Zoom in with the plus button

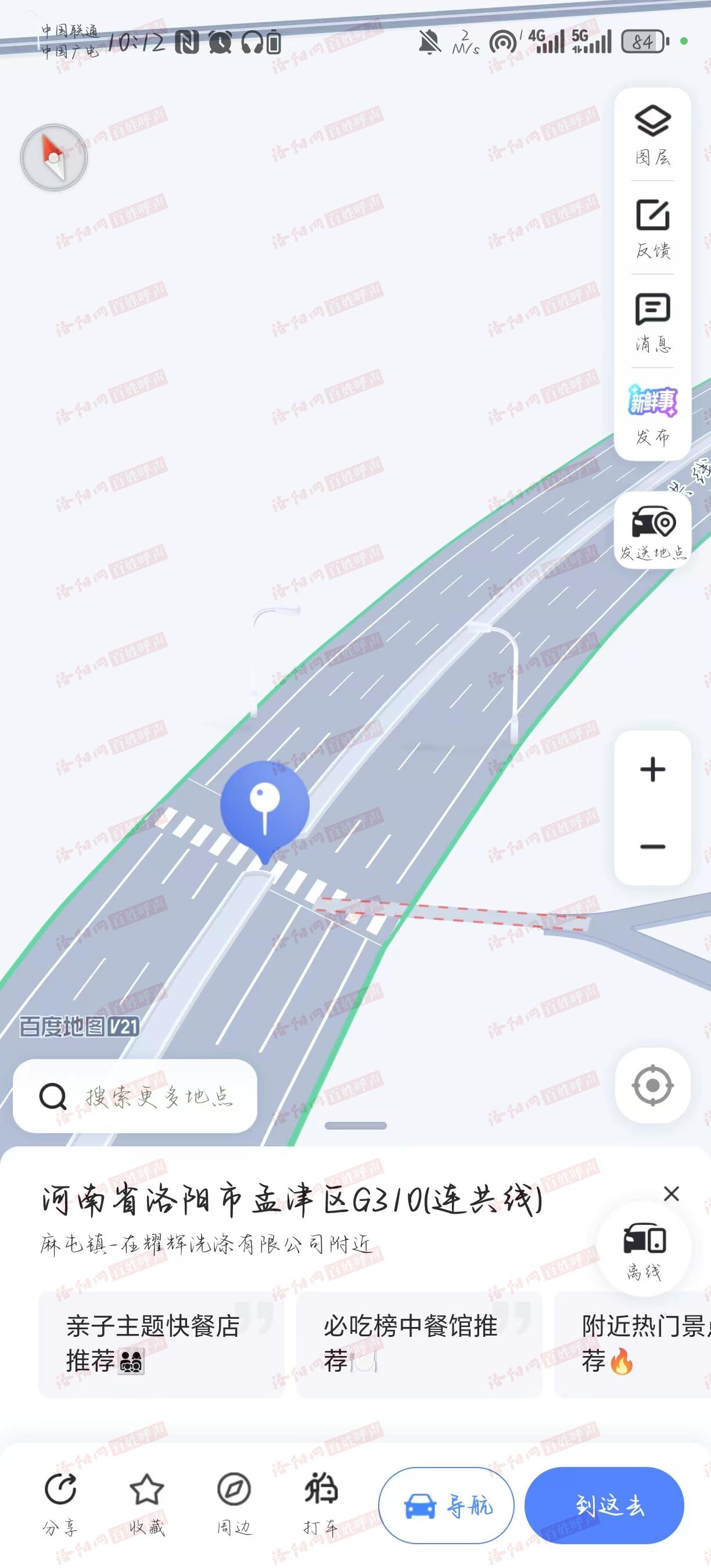652,769
